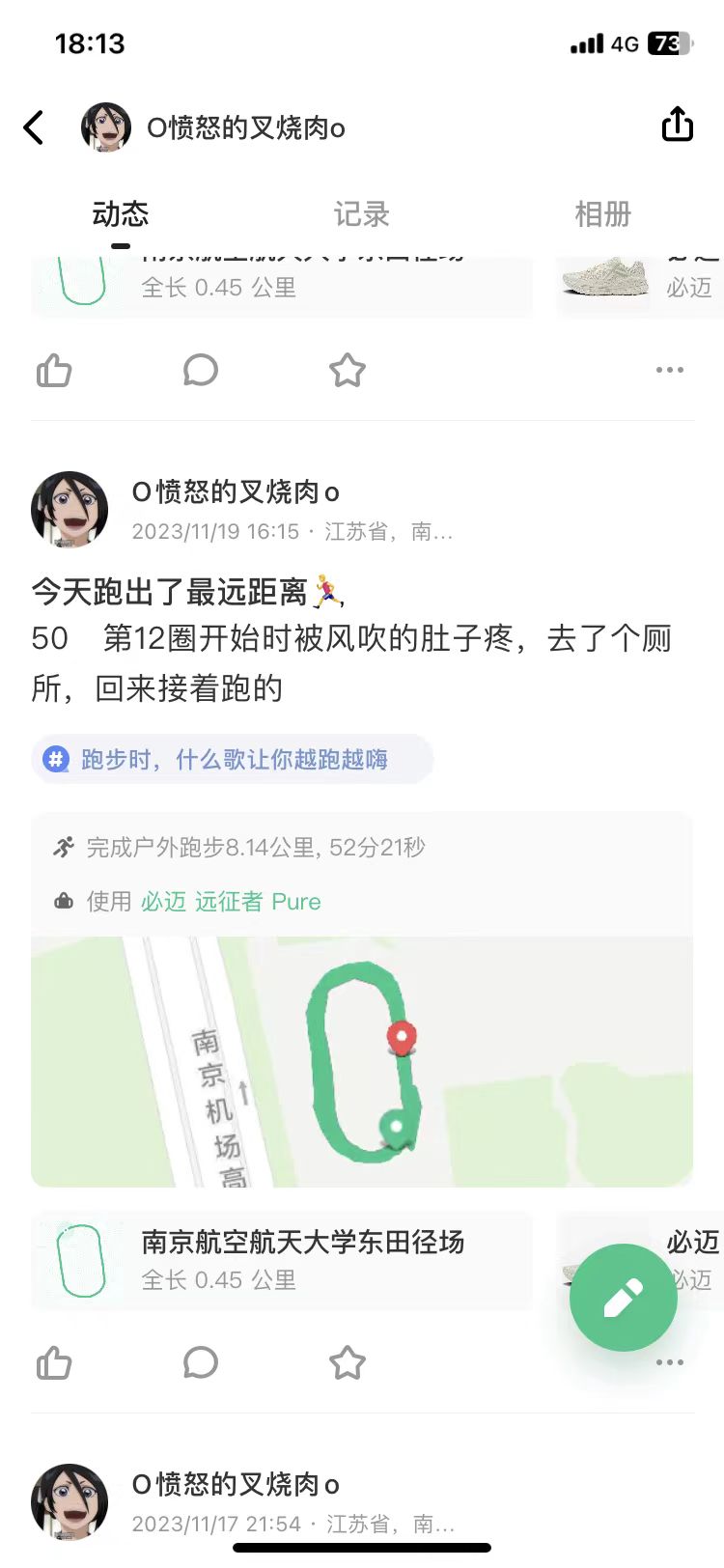Toggle the star favorite on the 11/19 post
The image size is (724, 1568).
pyautogui.click(x=348, y=1362)
